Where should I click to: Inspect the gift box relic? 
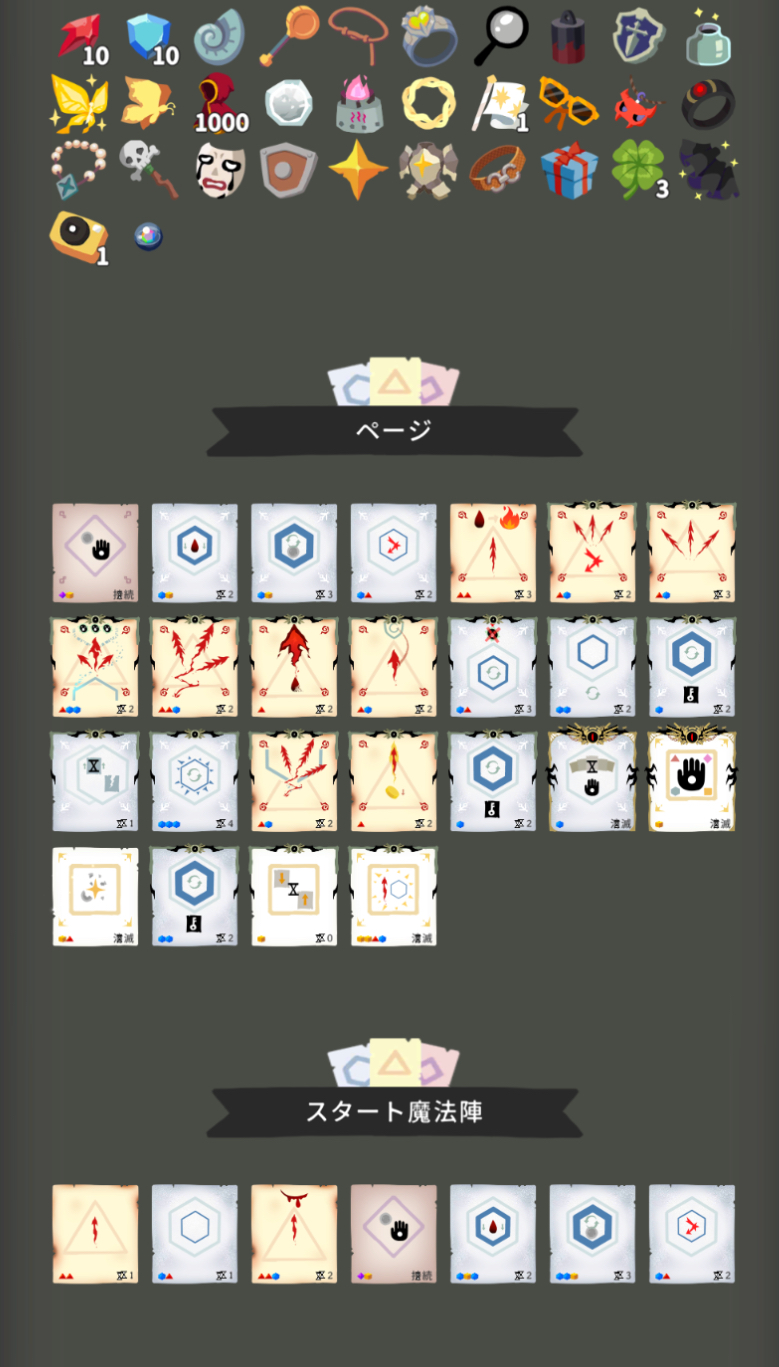point(569,170)
